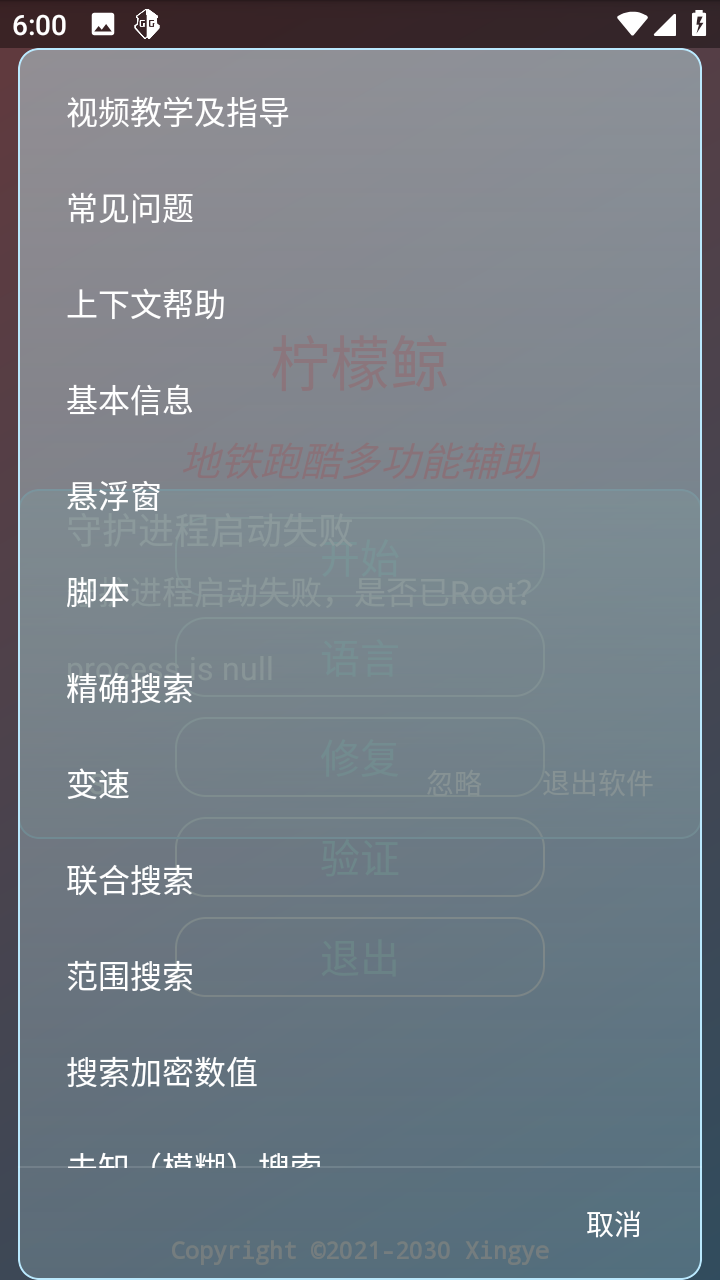Image resolution: width=720 pixels, height=1280 pixels.
Task: Open 联合搜索 from the list
Action: 130,879
